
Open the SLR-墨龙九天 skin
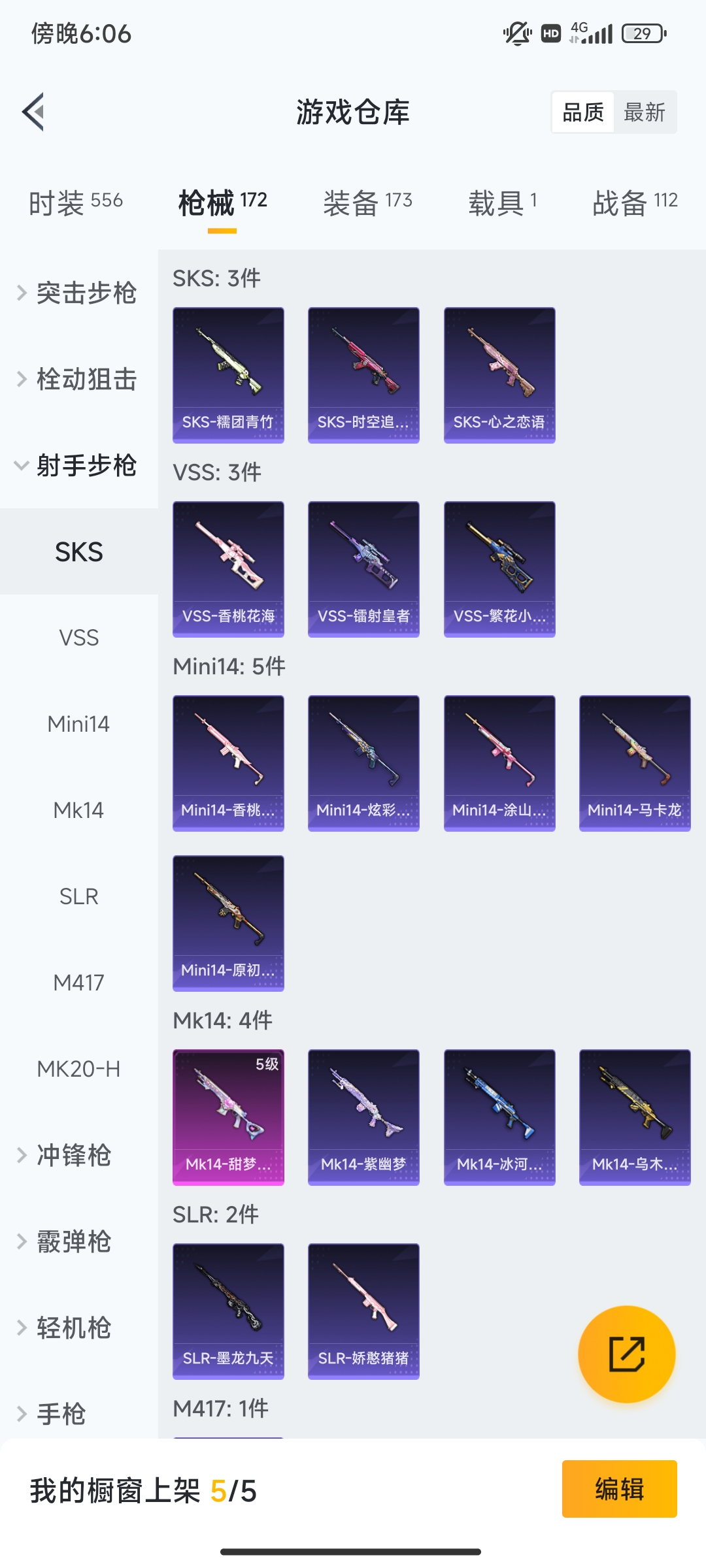[x=228, y=1311]
